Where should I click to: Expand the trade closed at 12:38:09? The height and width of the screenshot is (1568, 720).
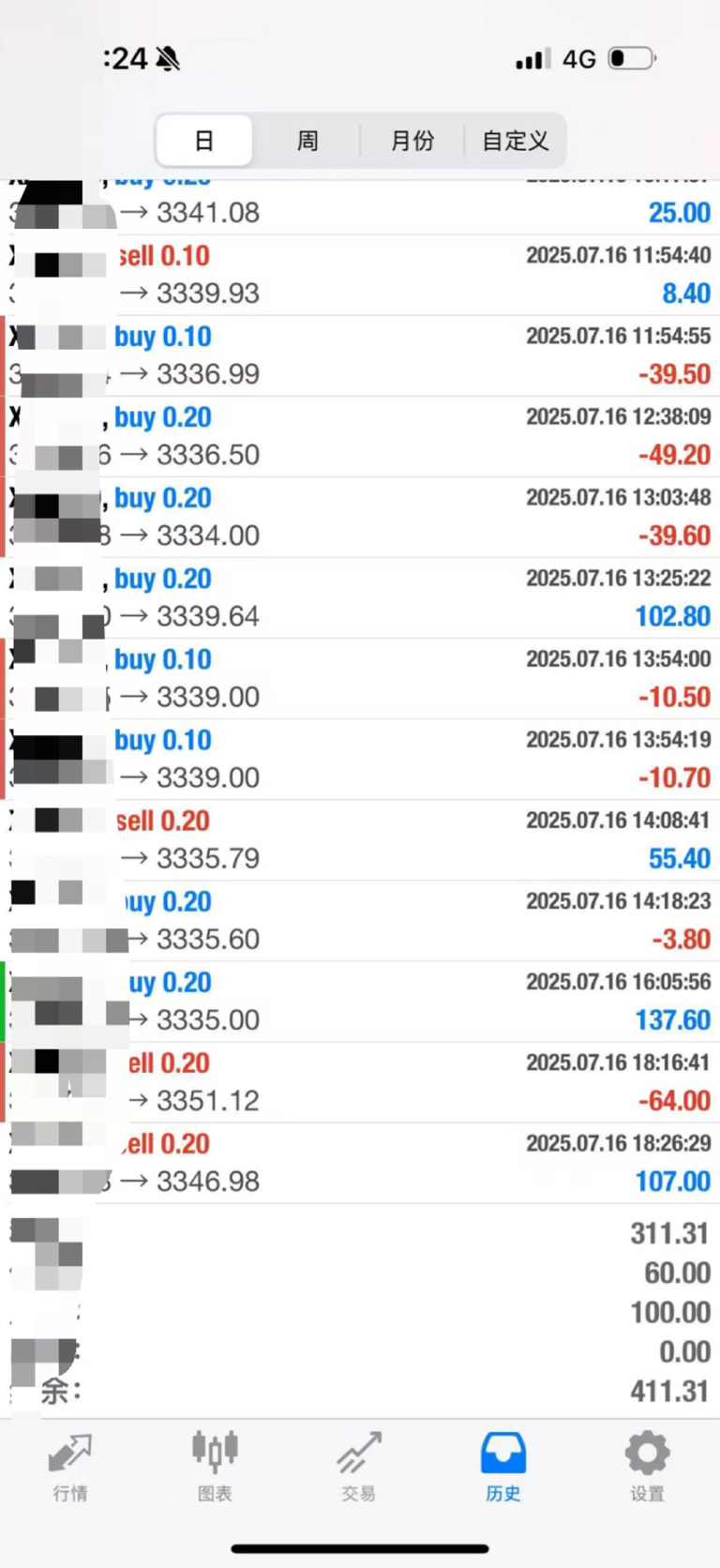[x=360, y=436]
